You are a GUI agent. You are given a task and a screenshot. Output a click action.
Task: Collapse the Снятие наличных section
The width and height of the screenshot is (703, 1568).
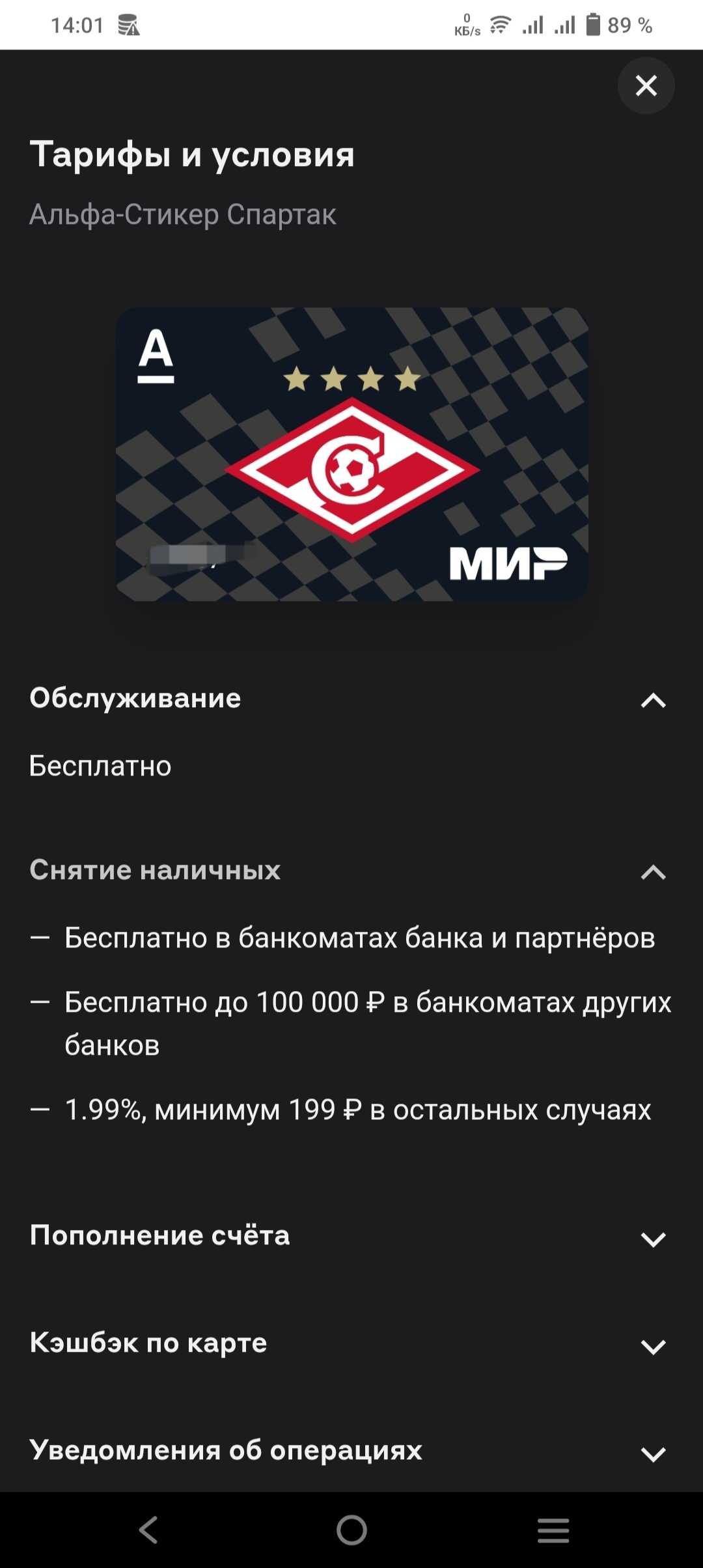(x=351, y=871)
